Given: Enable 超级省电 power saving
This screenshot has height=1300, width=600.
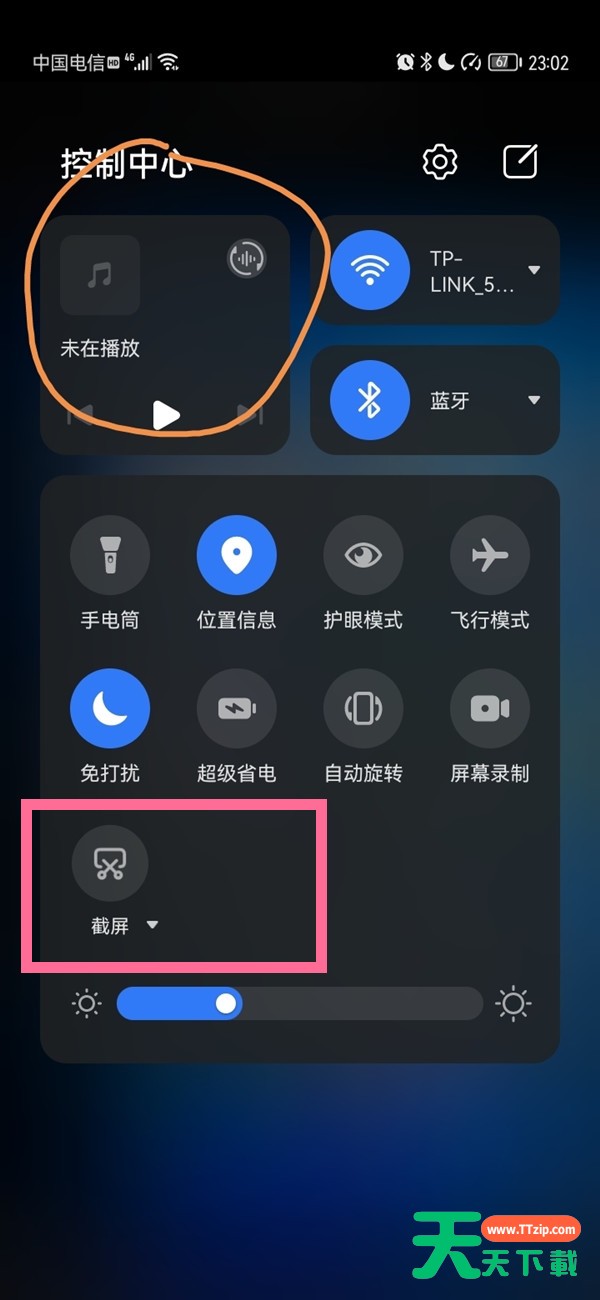Looking at the screenshot, I should (x=236, y=709).
